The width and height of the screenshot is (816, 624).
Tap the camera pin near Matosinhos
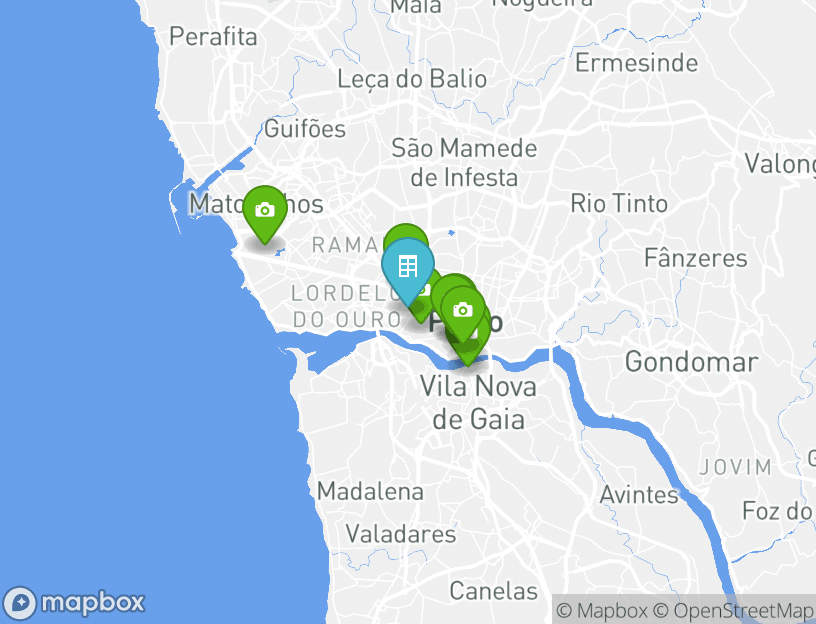click(x=265, y=210)
